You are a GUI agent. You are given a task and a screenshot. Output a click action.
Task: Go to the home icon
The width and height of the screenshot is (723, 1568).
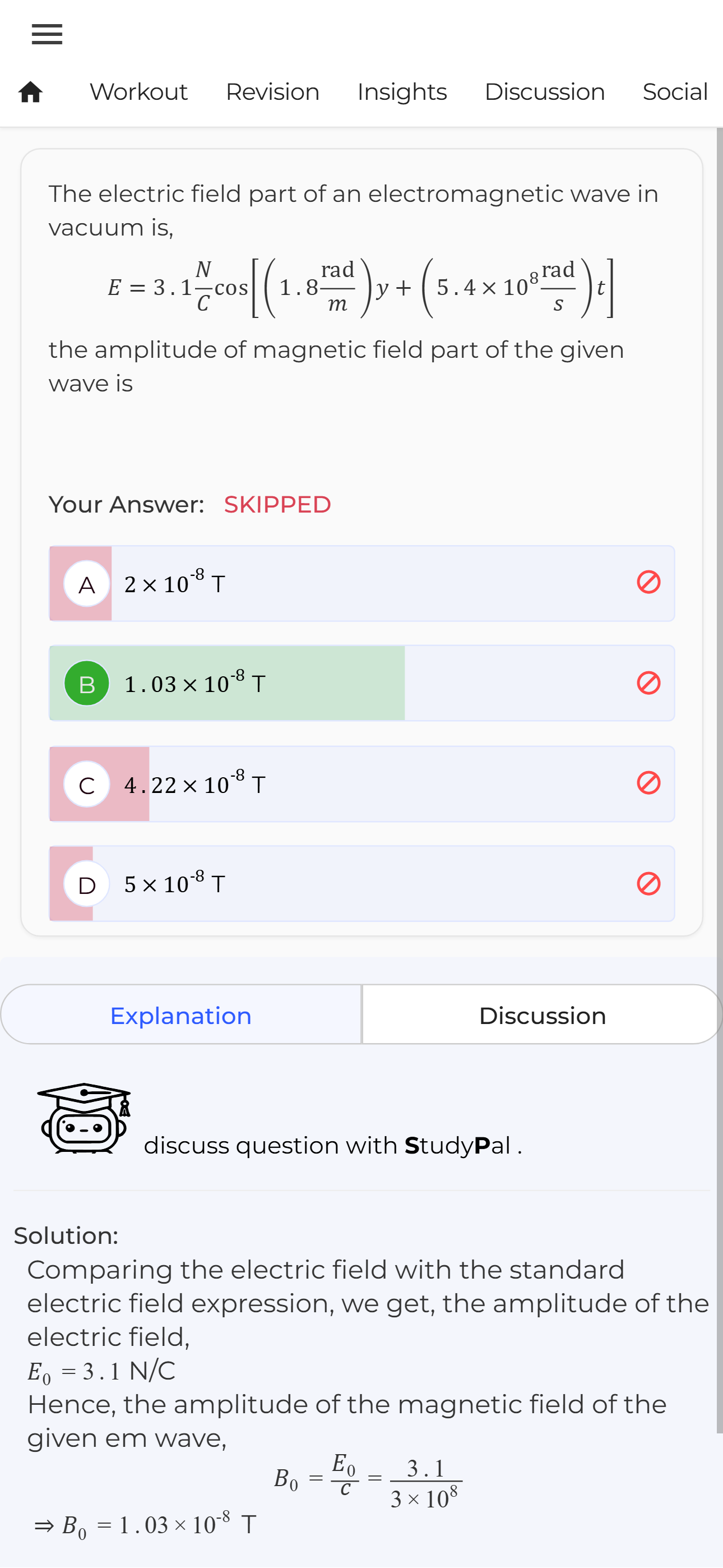pos(30,92)
